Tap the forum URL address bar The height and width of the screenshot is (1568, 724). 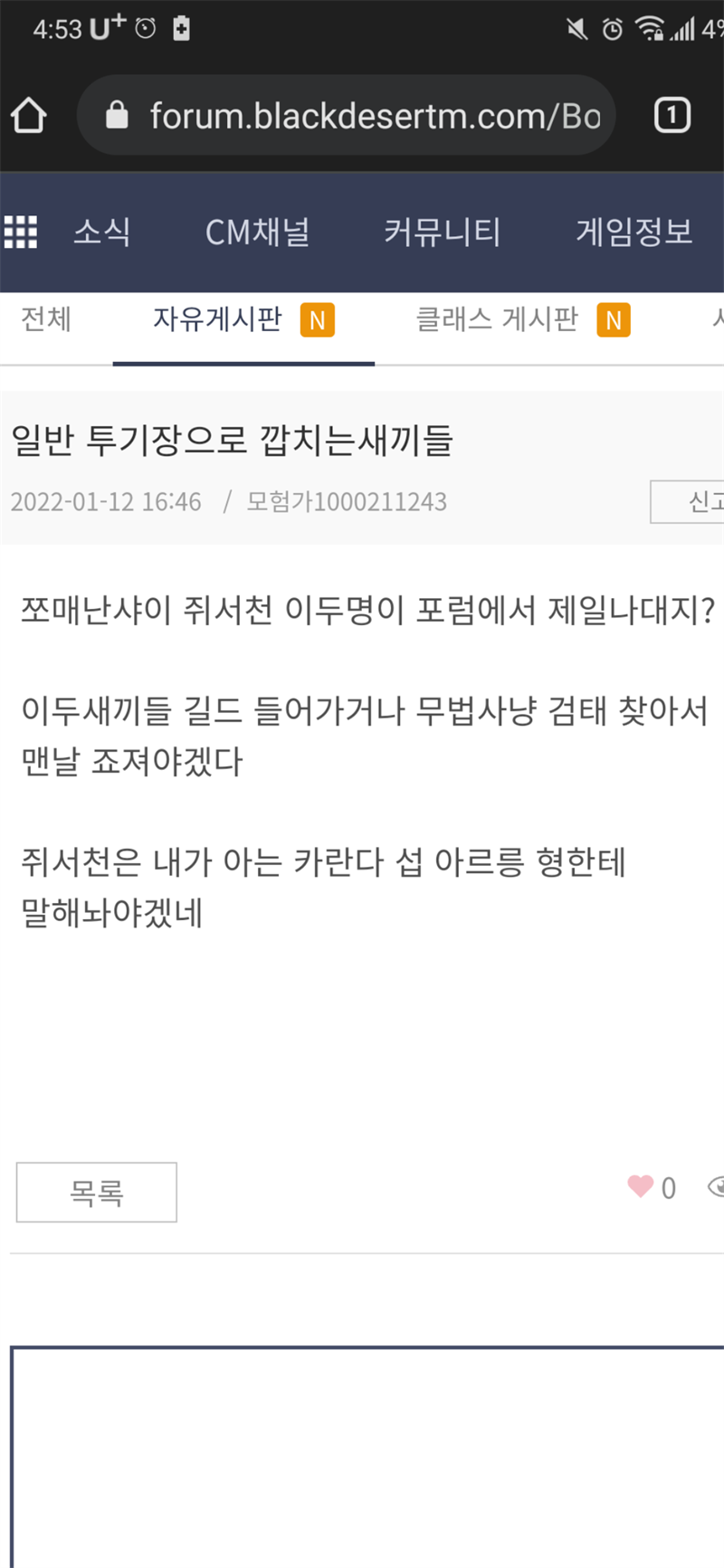click(x=347, y=116)
